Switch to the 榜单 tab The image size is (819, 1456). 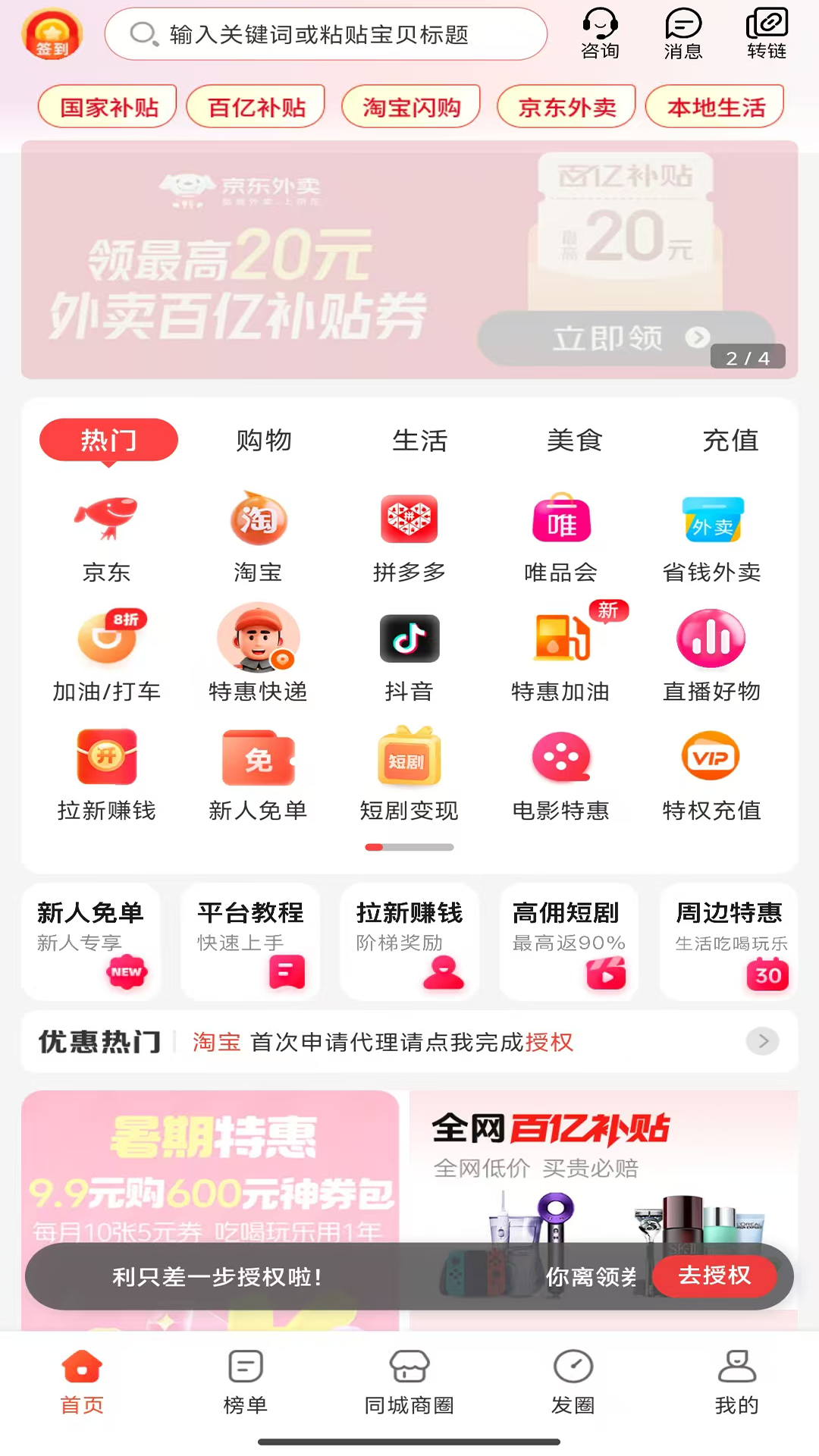pos(246,1382)
